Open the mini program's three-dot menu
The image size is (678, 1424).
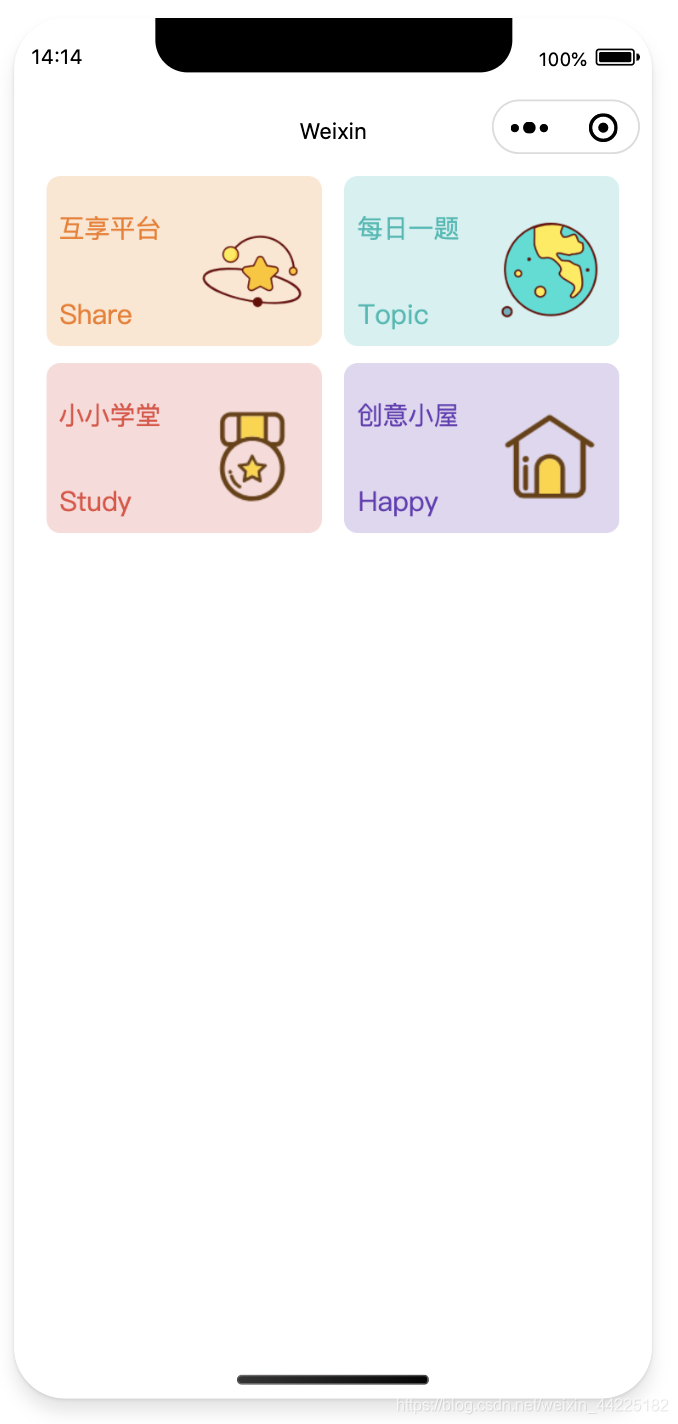[x=529, y=128]
